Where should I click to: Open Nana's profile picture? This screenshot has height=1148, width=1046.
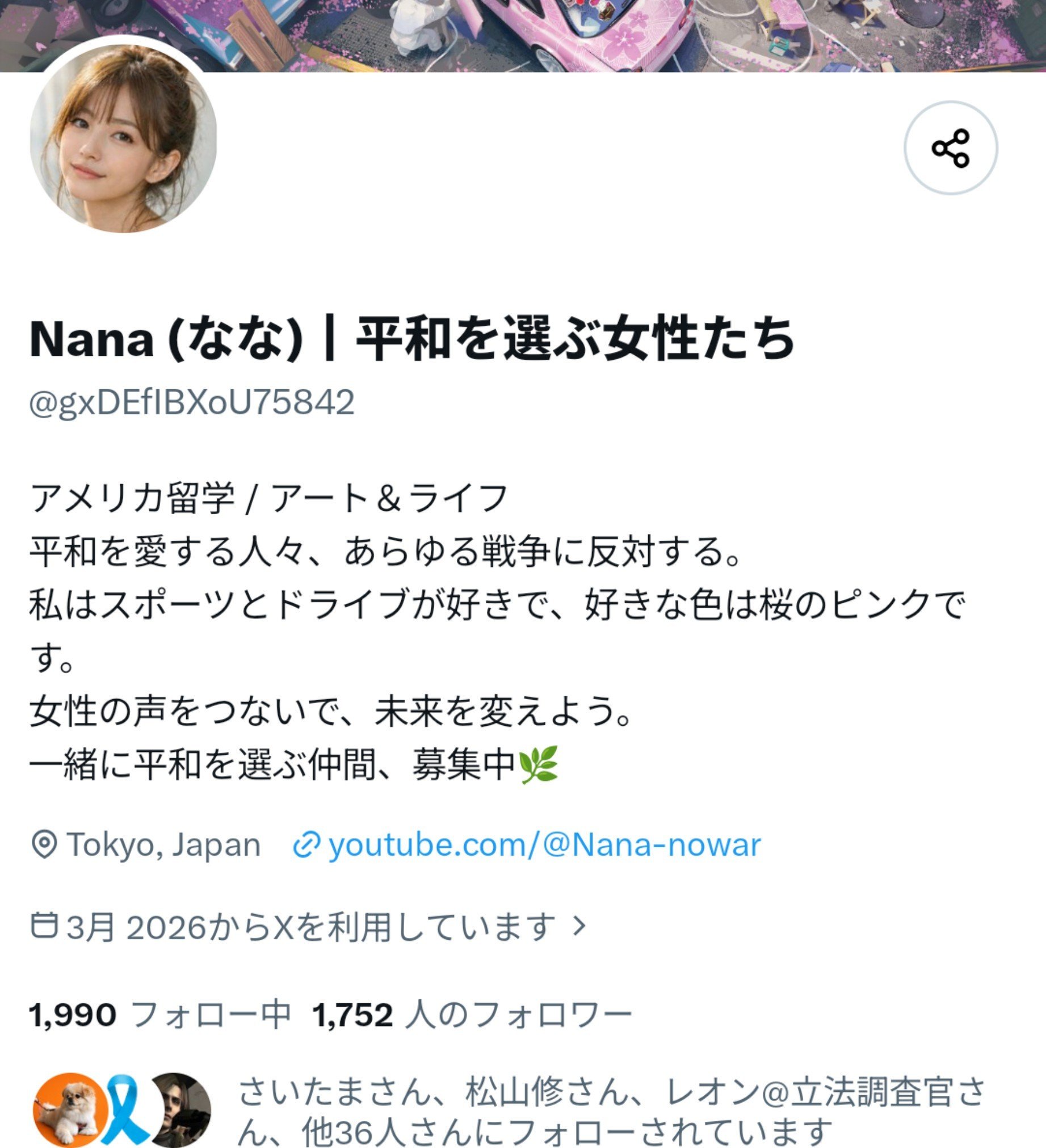[123, 138]
